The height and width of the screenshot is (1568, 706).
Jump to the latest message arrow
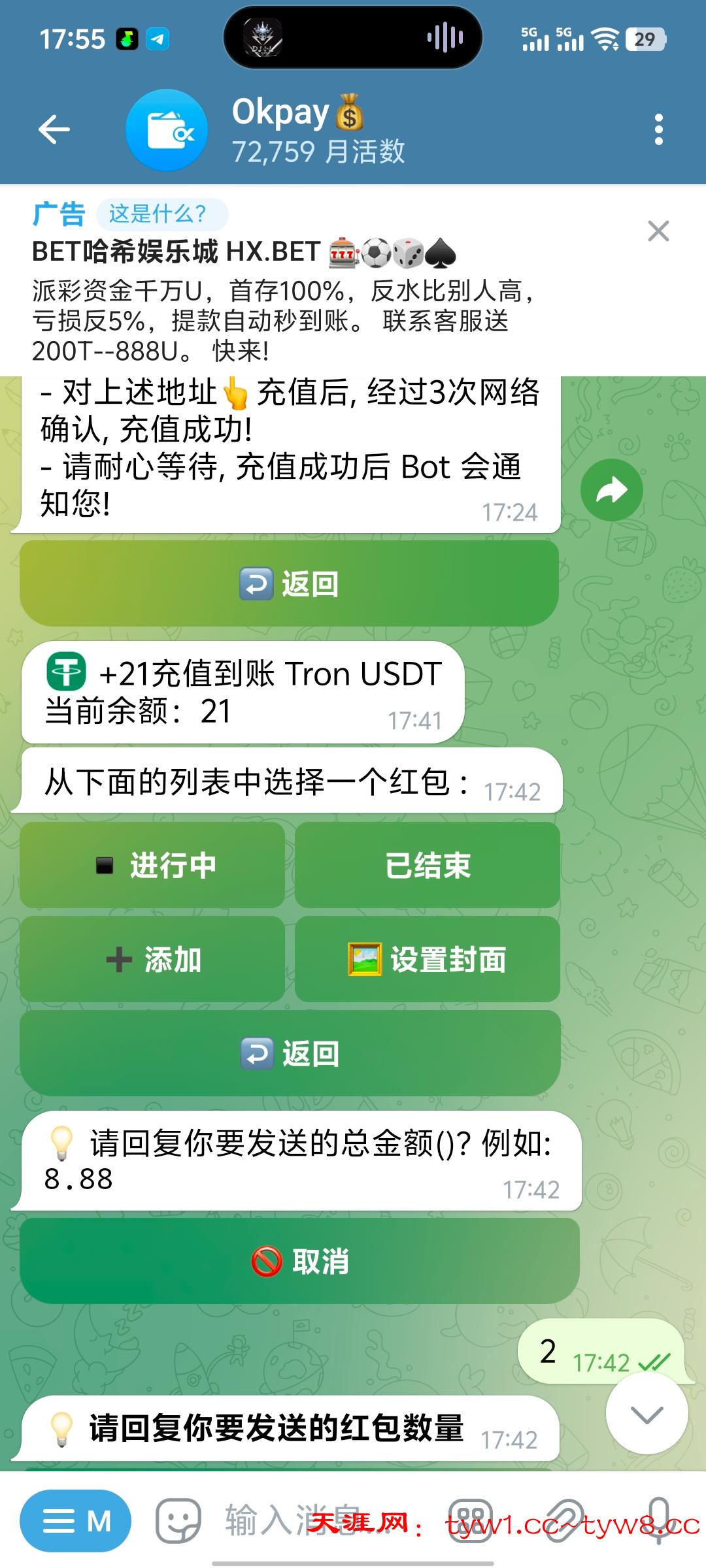point(647,1414)
